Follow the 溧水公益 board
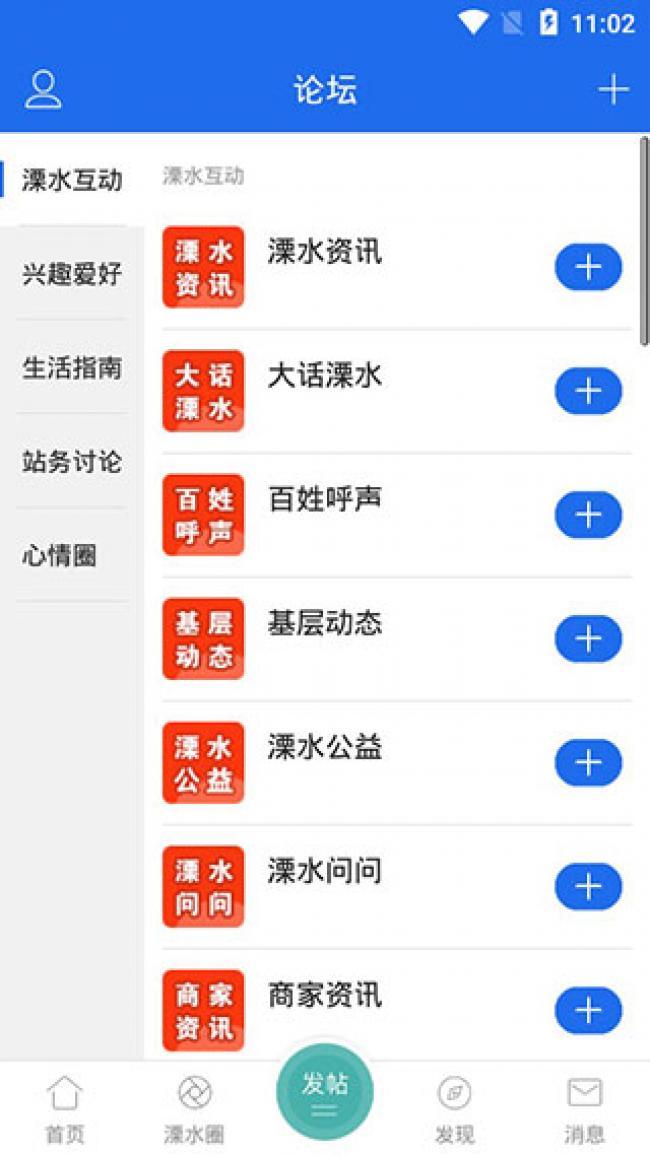The image size is (650, 1155). [588, 763]
